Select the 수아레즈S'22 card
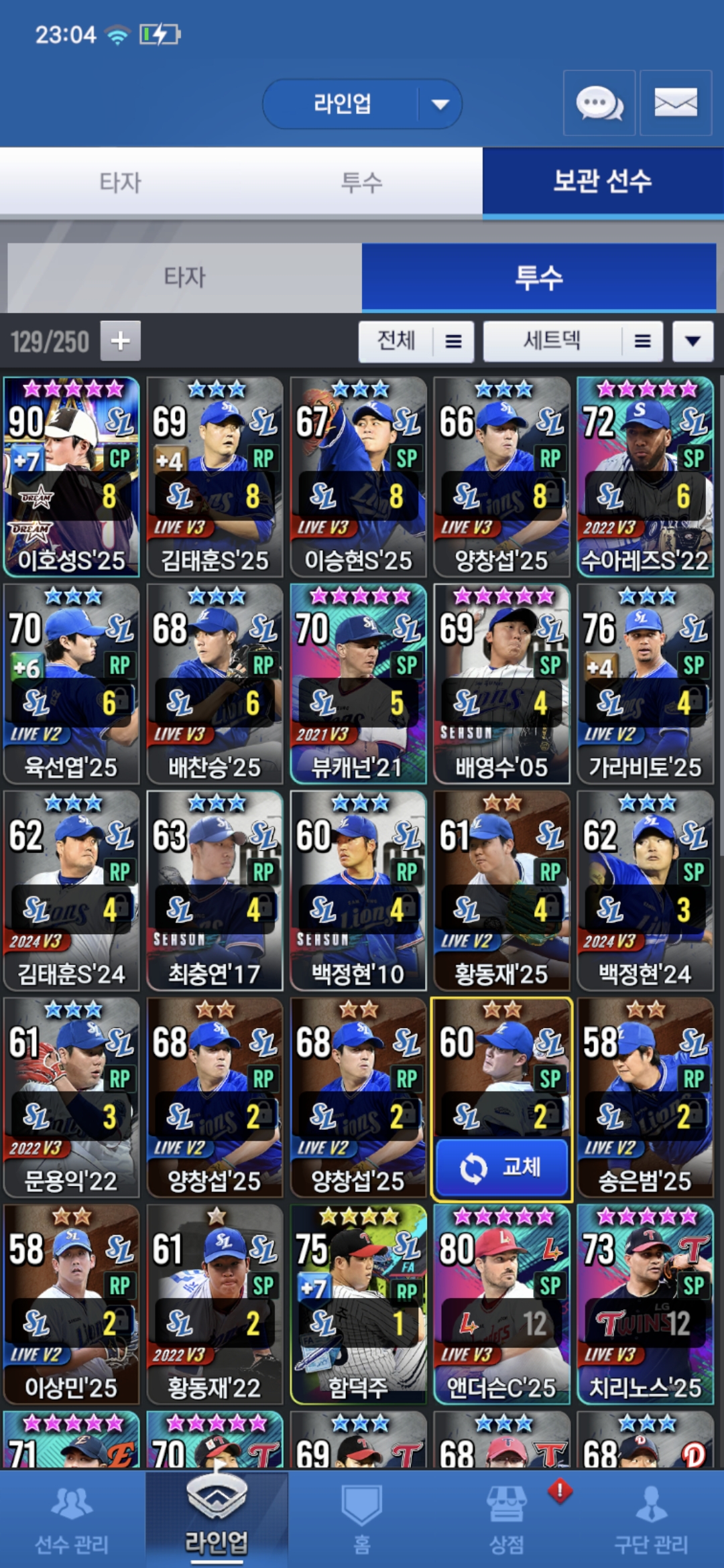 tap(645, 476)
